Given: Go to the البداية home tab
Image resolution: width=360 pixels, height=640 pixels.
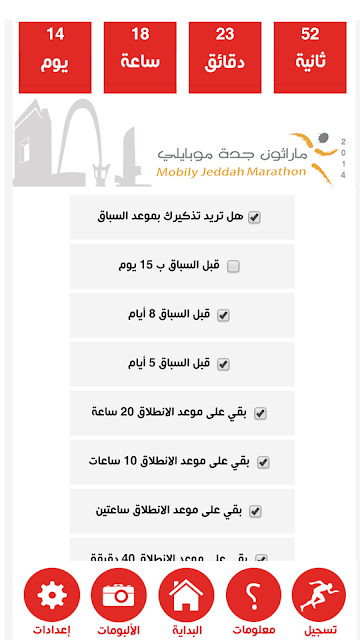Looking at the screenshot, I should (x=186, y=602).
